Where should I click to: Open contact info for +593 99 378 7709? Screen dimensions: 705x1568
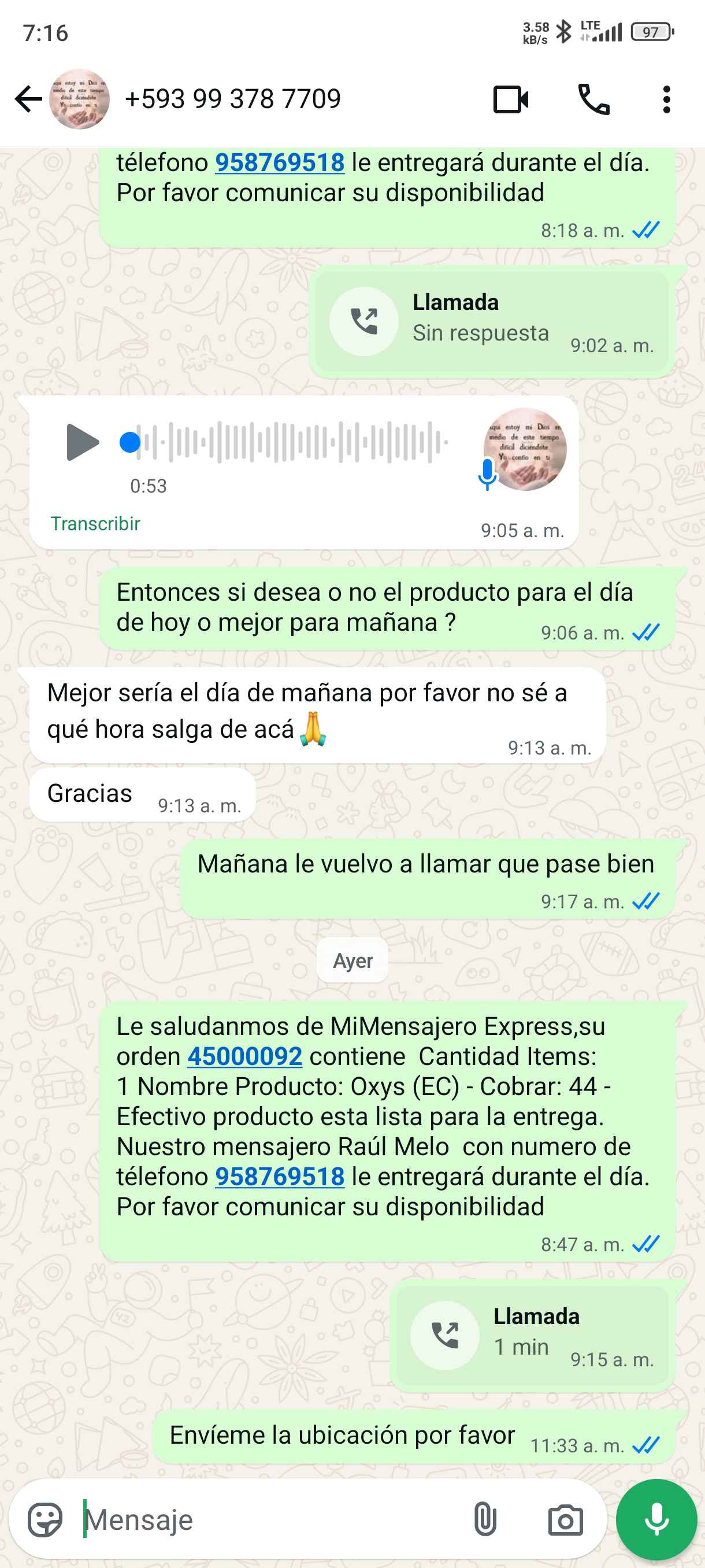tap(232, 99)
